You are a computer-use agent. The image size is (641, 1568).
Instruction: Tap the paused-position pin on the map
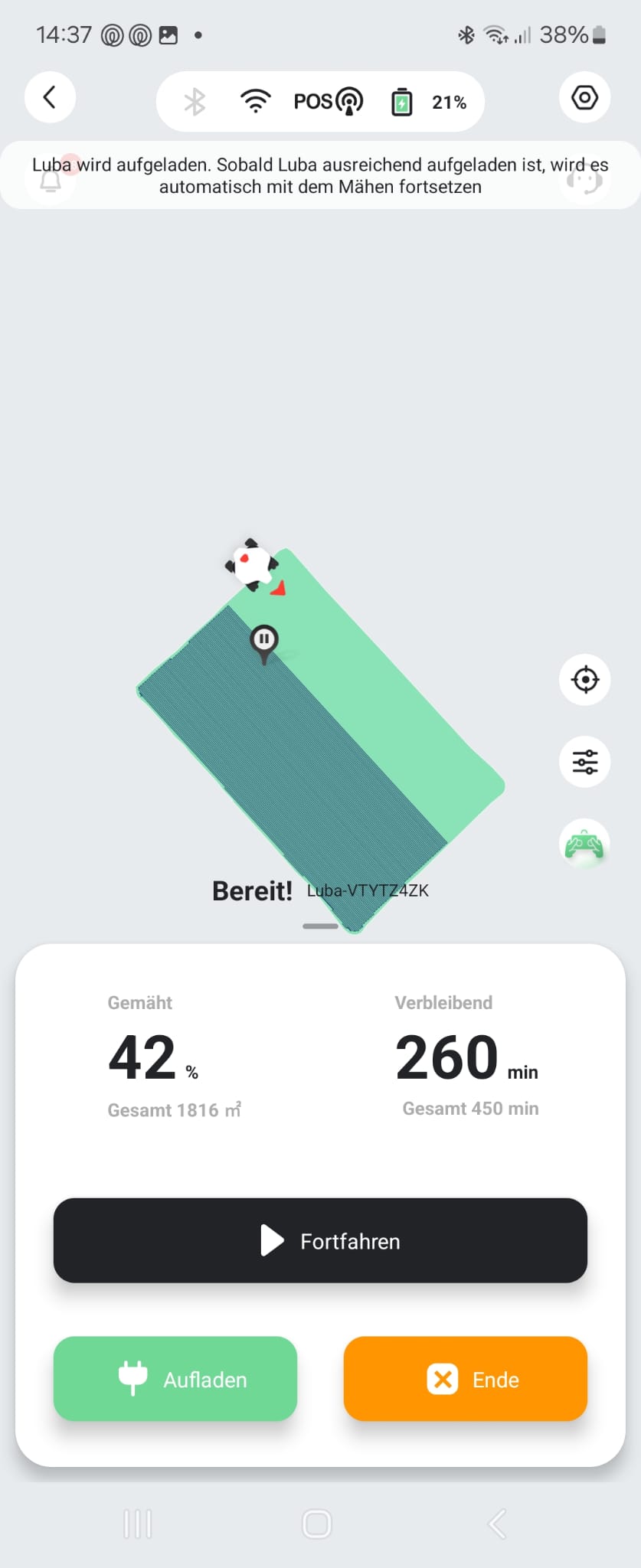pyautogui.click(x=264, y=641)
